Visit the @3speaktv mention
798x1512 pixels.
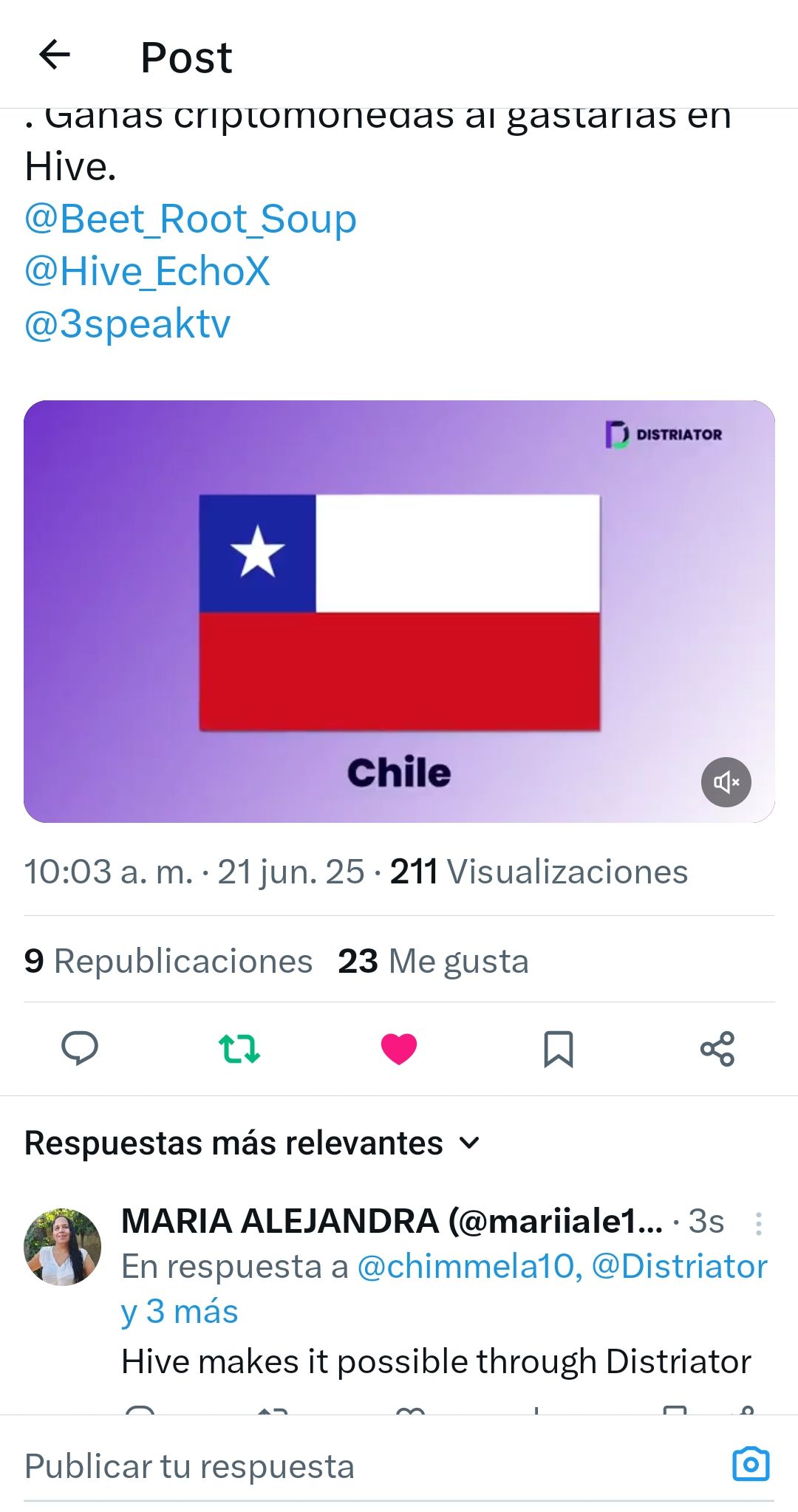point(127,324)
